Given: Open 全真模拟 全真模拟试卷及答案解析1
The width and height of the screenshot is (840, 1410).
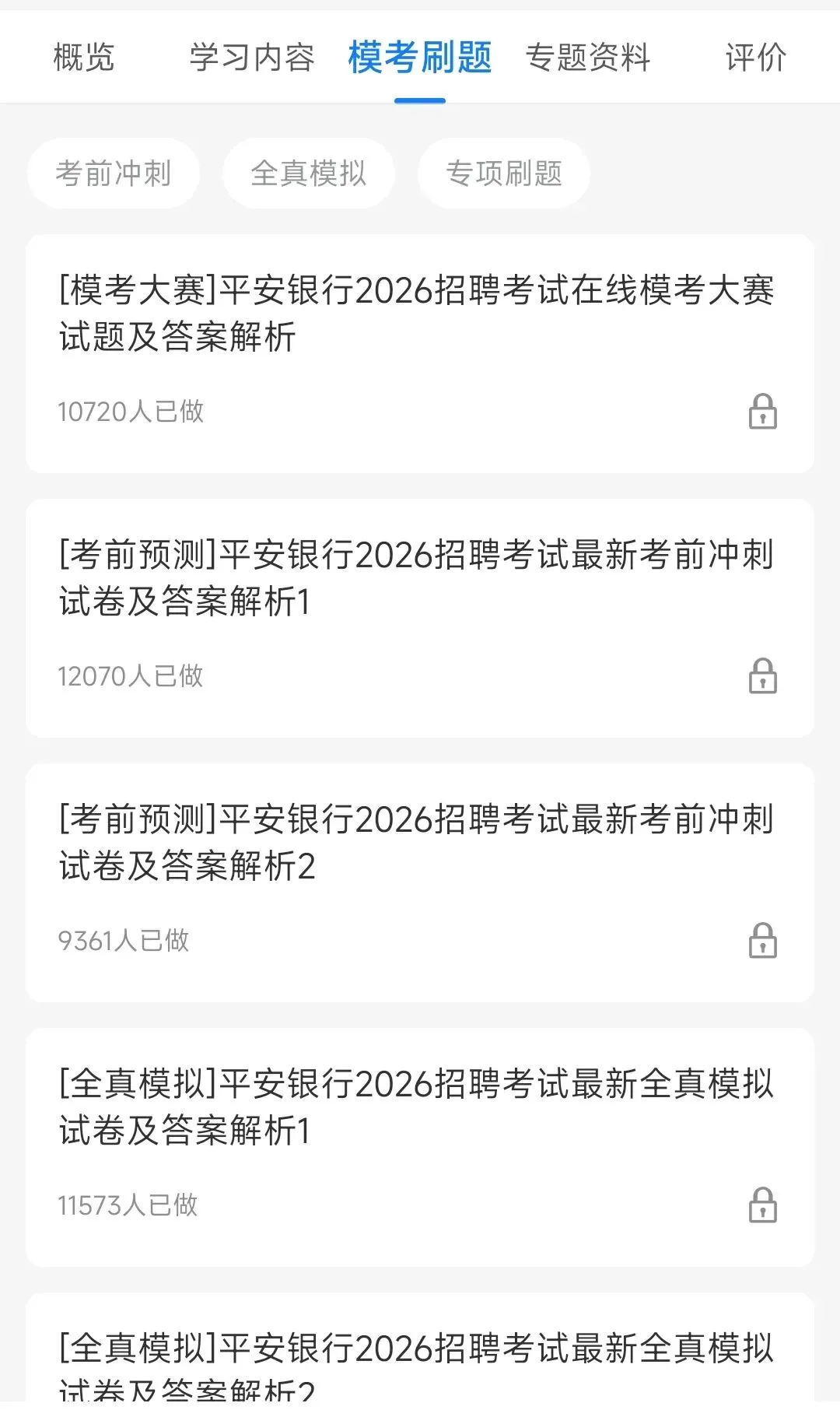Looking at the screenshot, I should pos(420,1148).
